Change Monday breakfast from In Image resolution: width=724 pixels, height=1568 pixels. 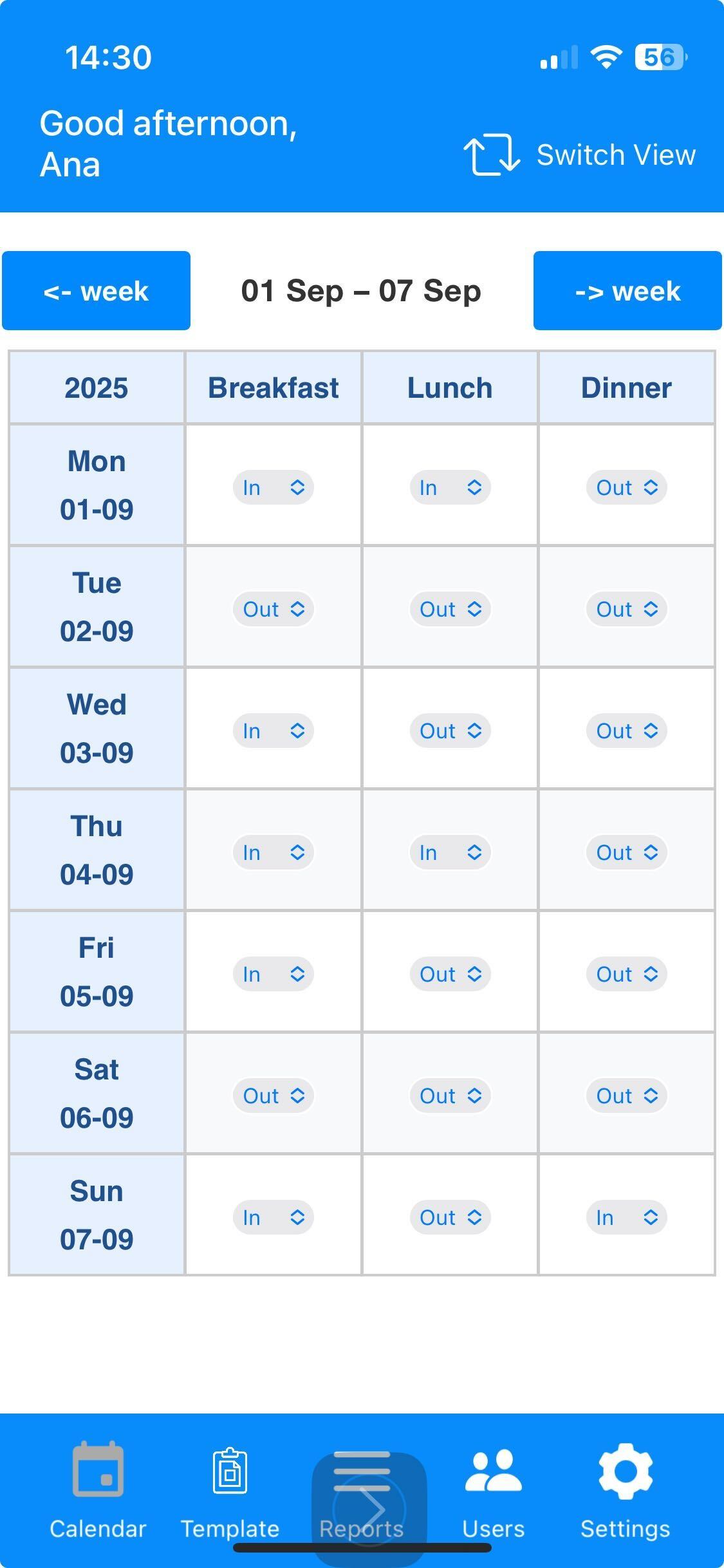[x=273, y=487]
